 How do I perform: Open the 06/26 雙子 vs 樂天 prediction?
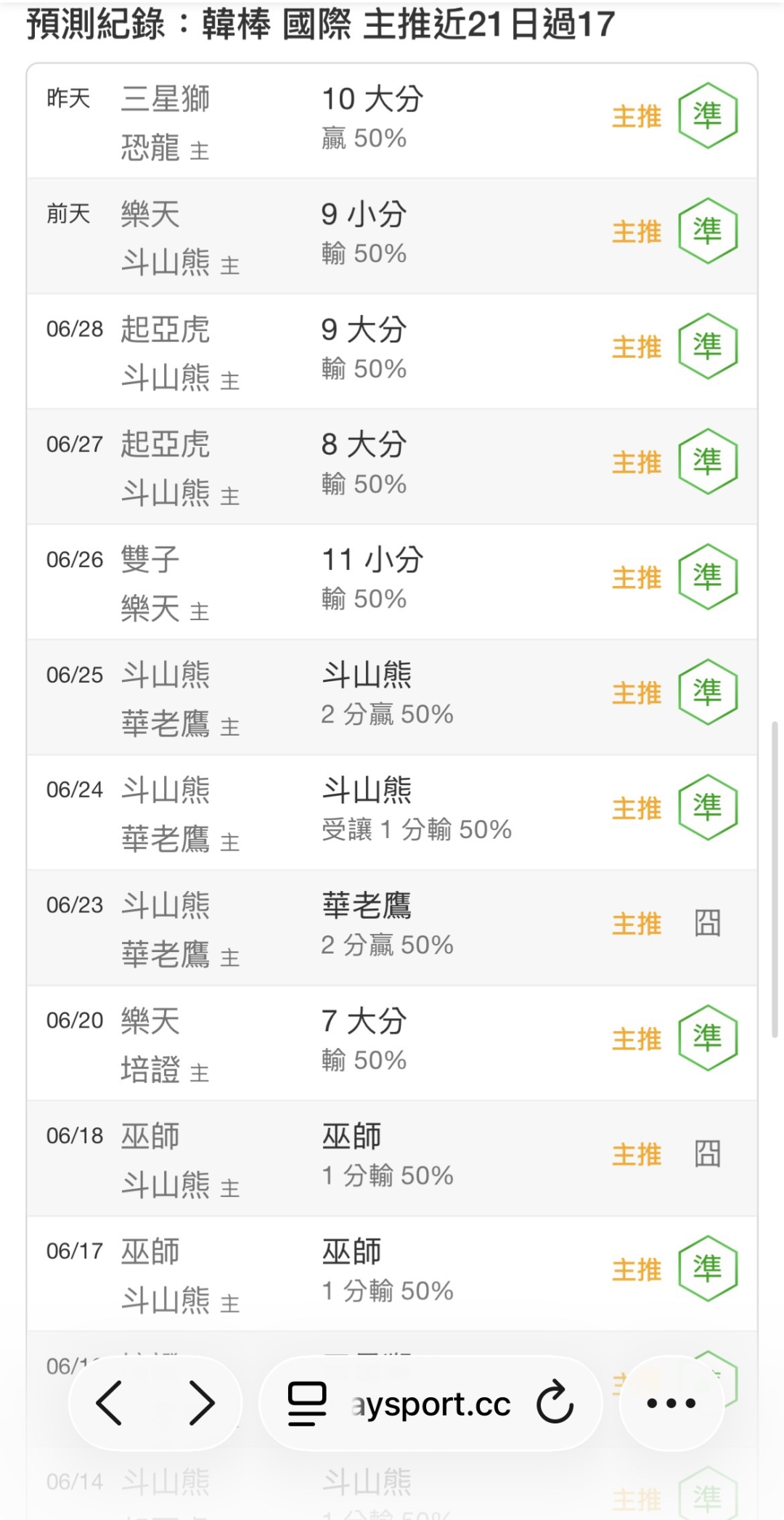point(392,582)
